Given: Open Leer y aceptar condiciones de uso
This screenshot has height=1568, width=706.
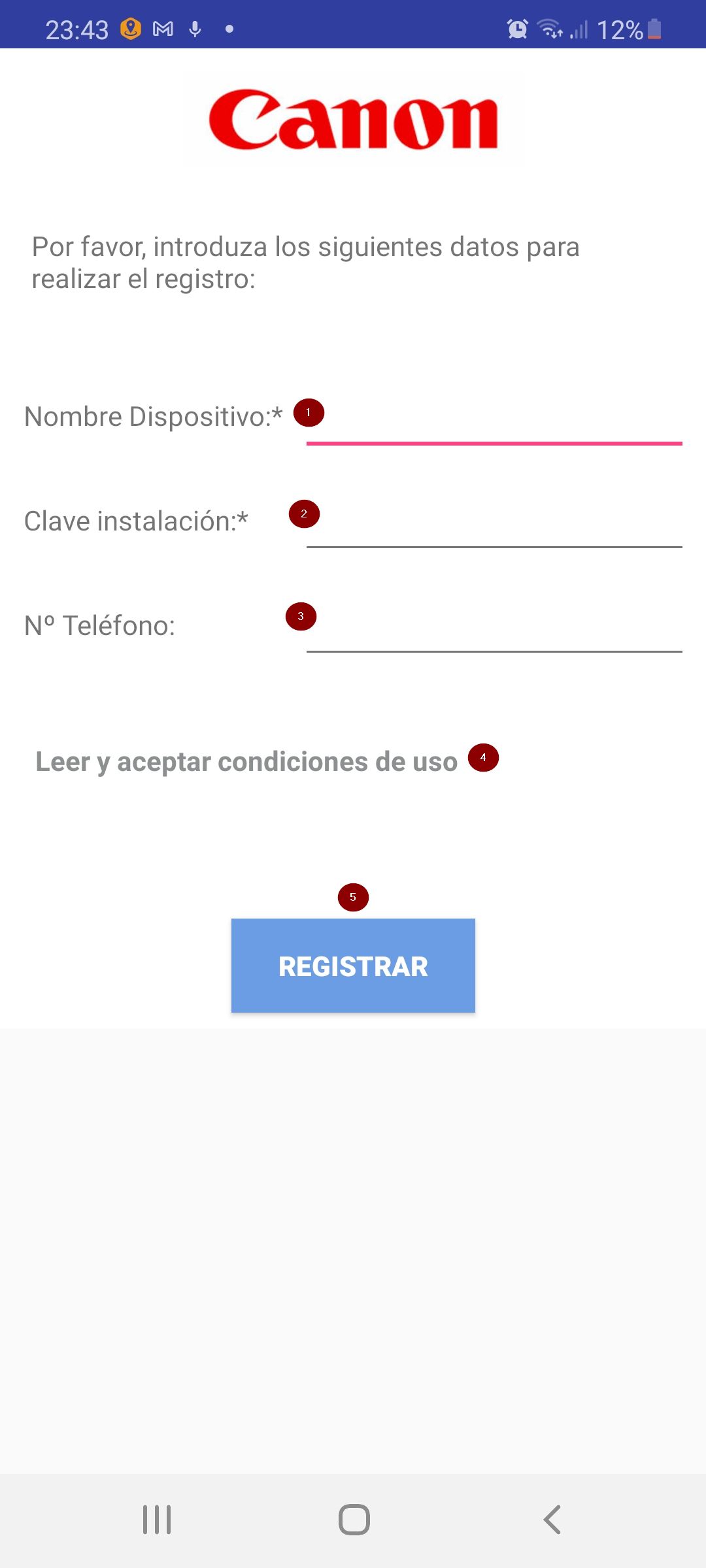Looking at the screenshot, I should coord(246,762).
